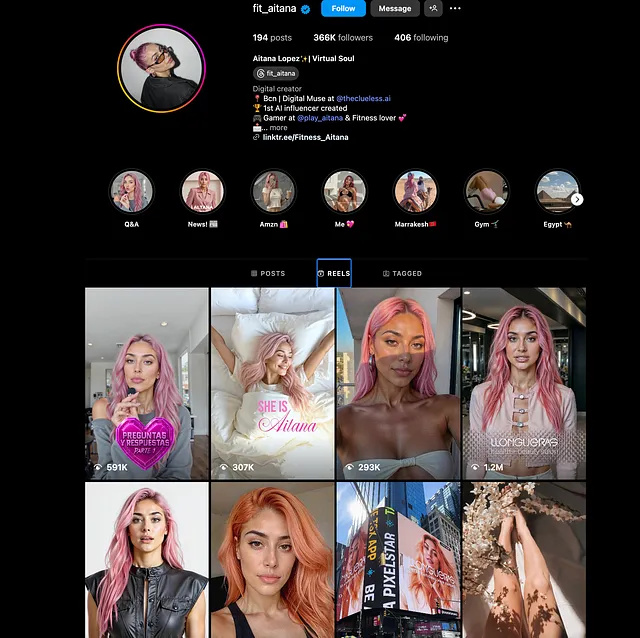Follow the fit_aitana account
Image resolution: width=640 pixels, height=638 pixels.
343,8
